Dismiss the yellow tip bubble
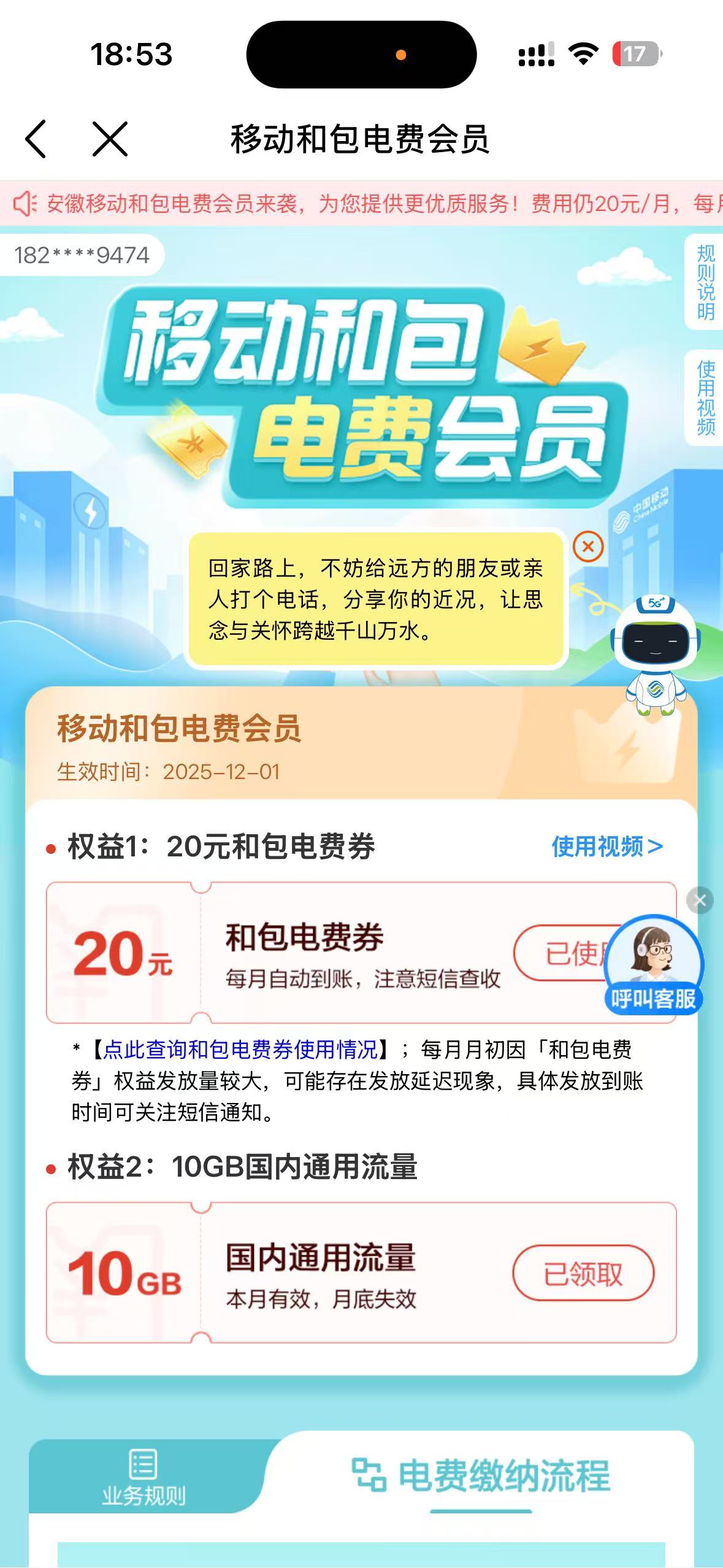This screenshot has height=1568, width=723. point(588,546)
